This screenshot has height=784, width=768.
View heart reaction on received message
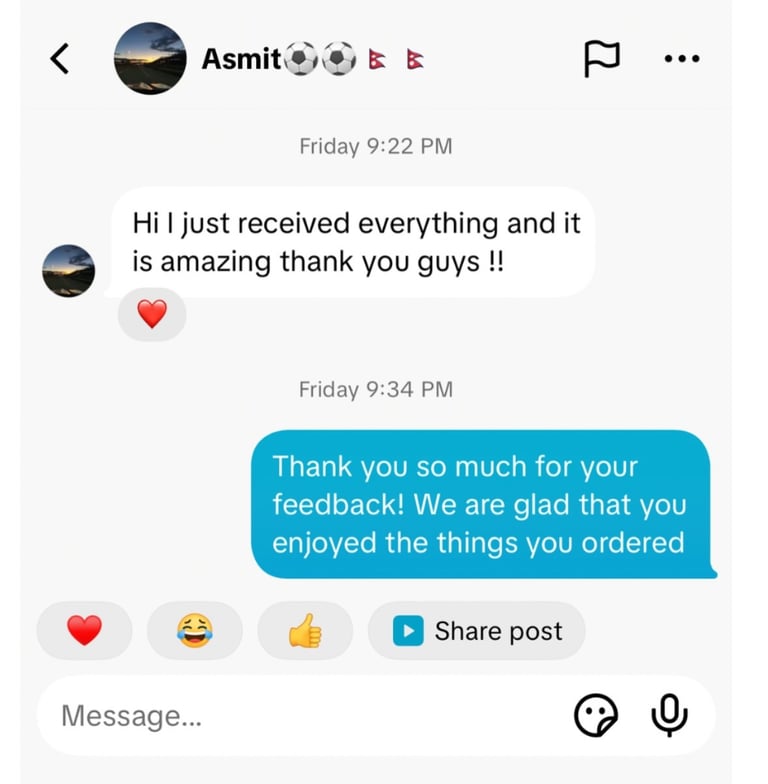[x=152, y=315]
